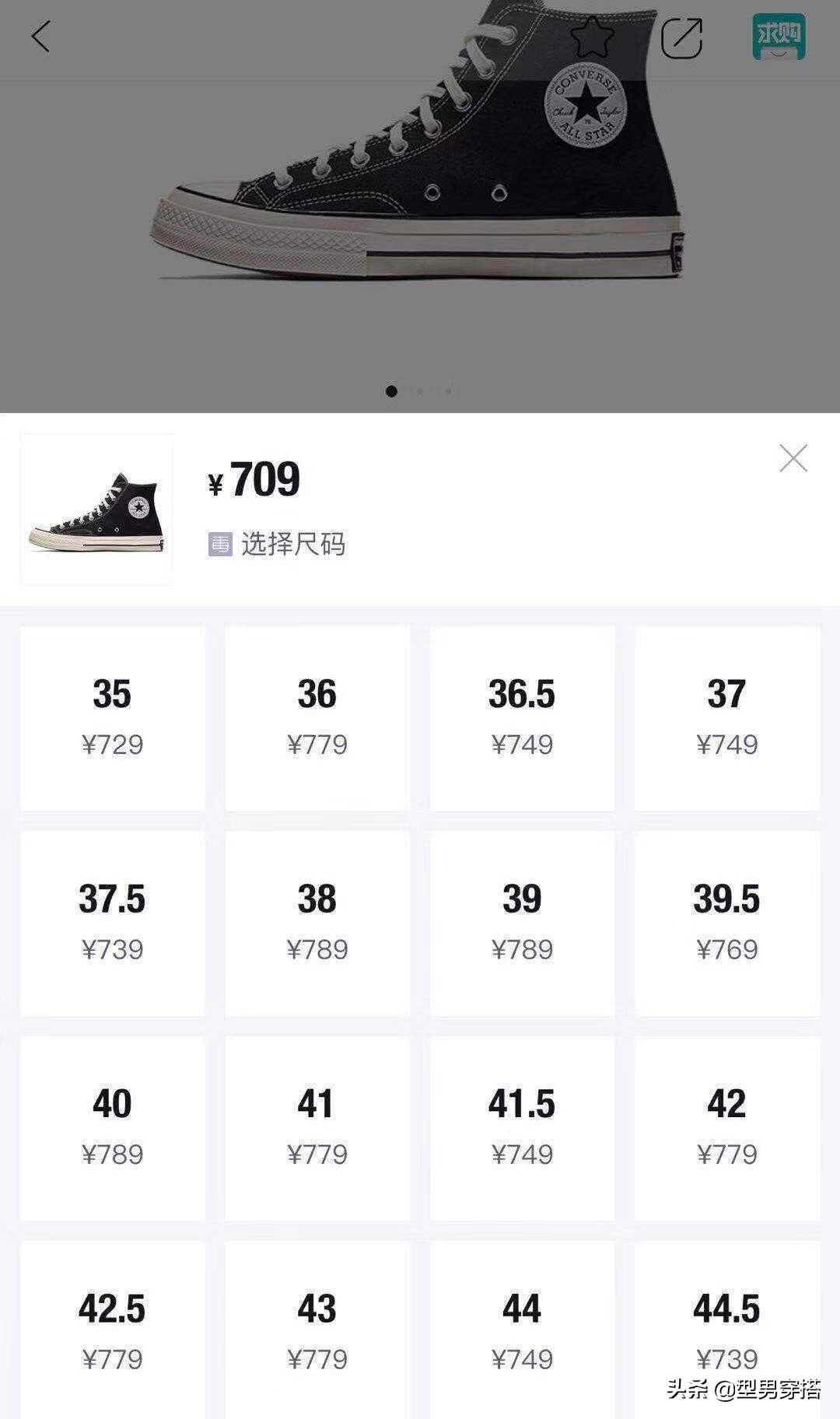Image resolution: width=840 pixels, height=1419 pixels.
Task: Toggle selection of size 37.5
Action: (x=114, y=923)
